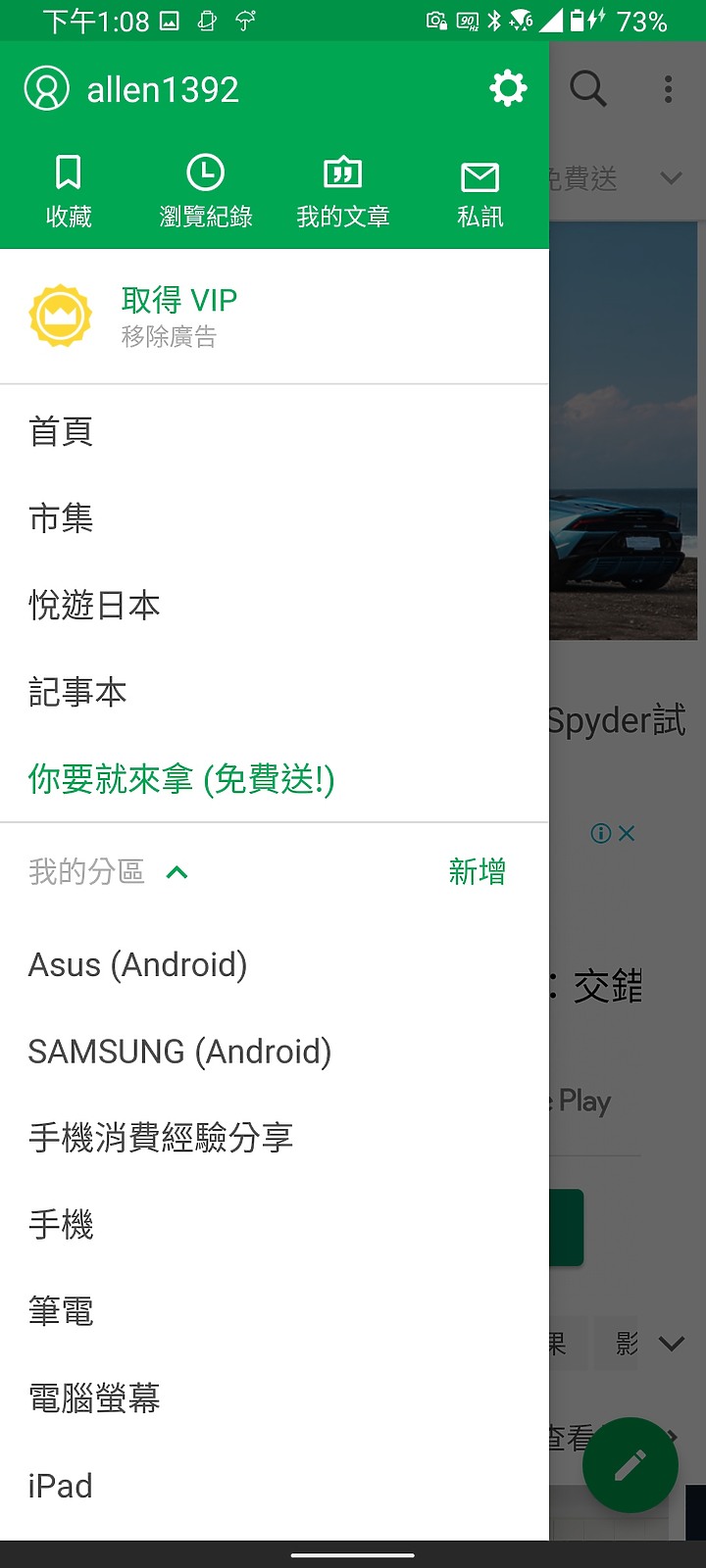706x1568 pixels.
Task: Open 收藏 bookmarks
Action: 69,192
